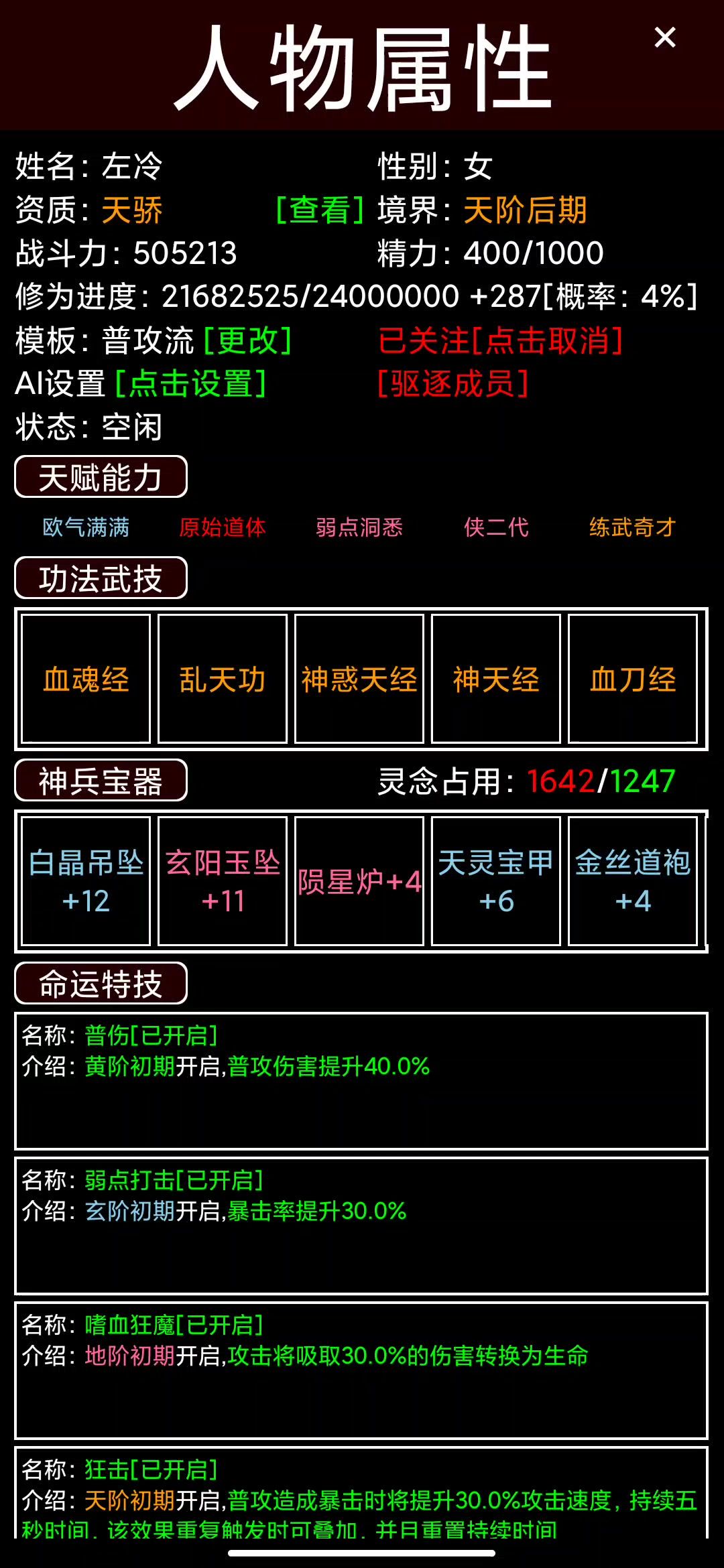This screenshot has width=724, height=1568.
Task: Tap [查看] next to 资质
Action: (320, 210)
